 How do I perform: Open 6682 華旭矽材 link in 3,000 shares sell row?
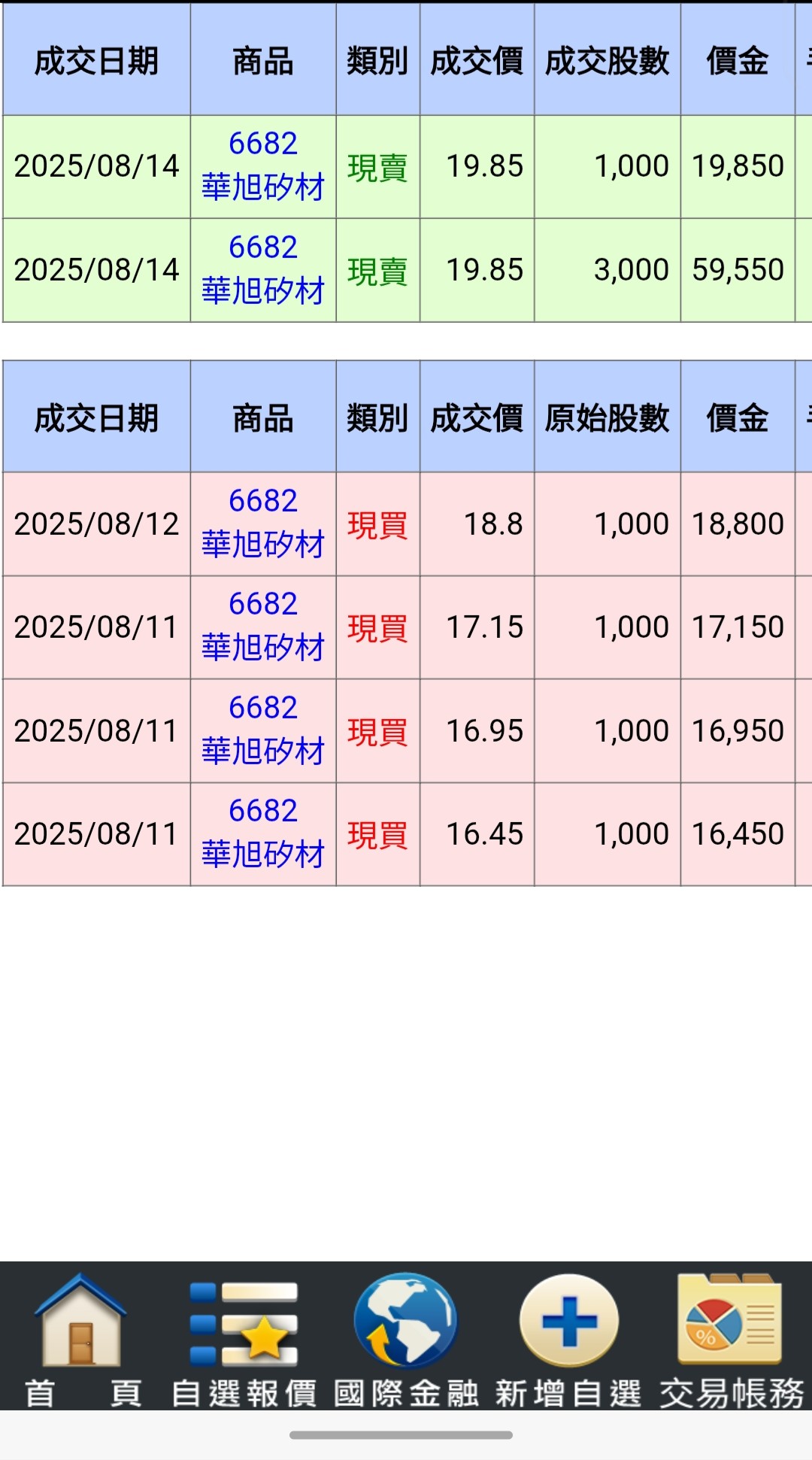point(263,269)
